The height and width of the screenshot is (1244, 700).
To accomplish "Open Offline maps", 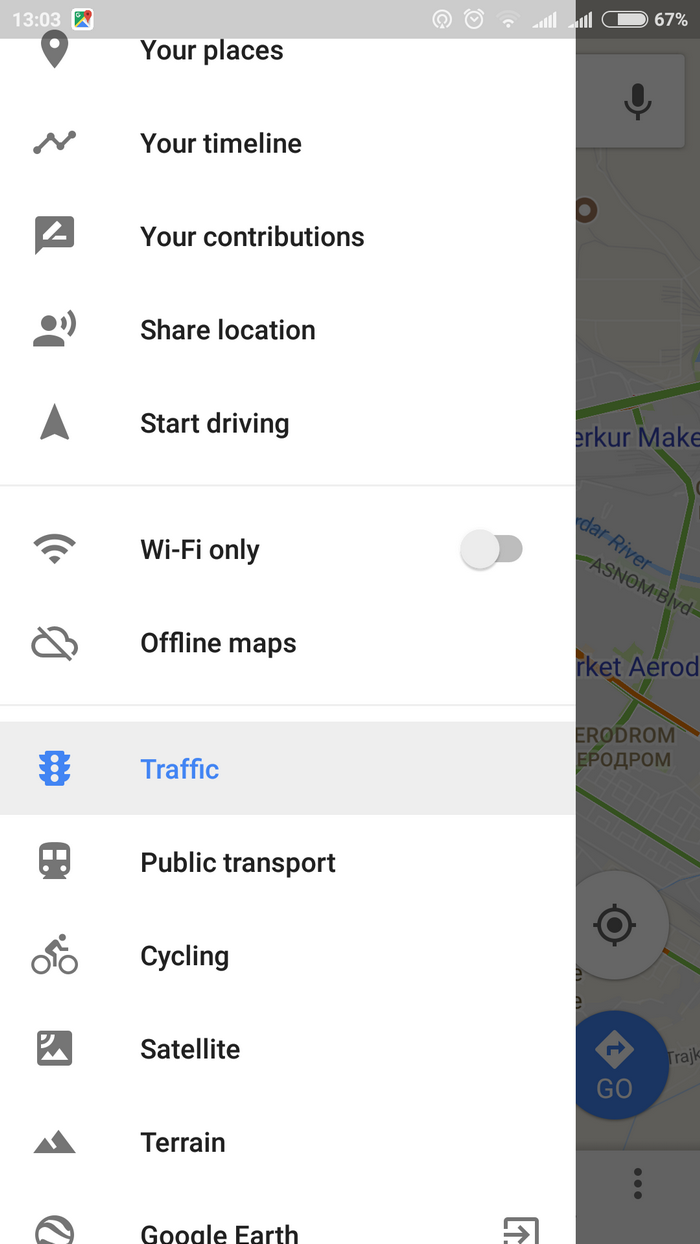I will (x=218, y=643).
